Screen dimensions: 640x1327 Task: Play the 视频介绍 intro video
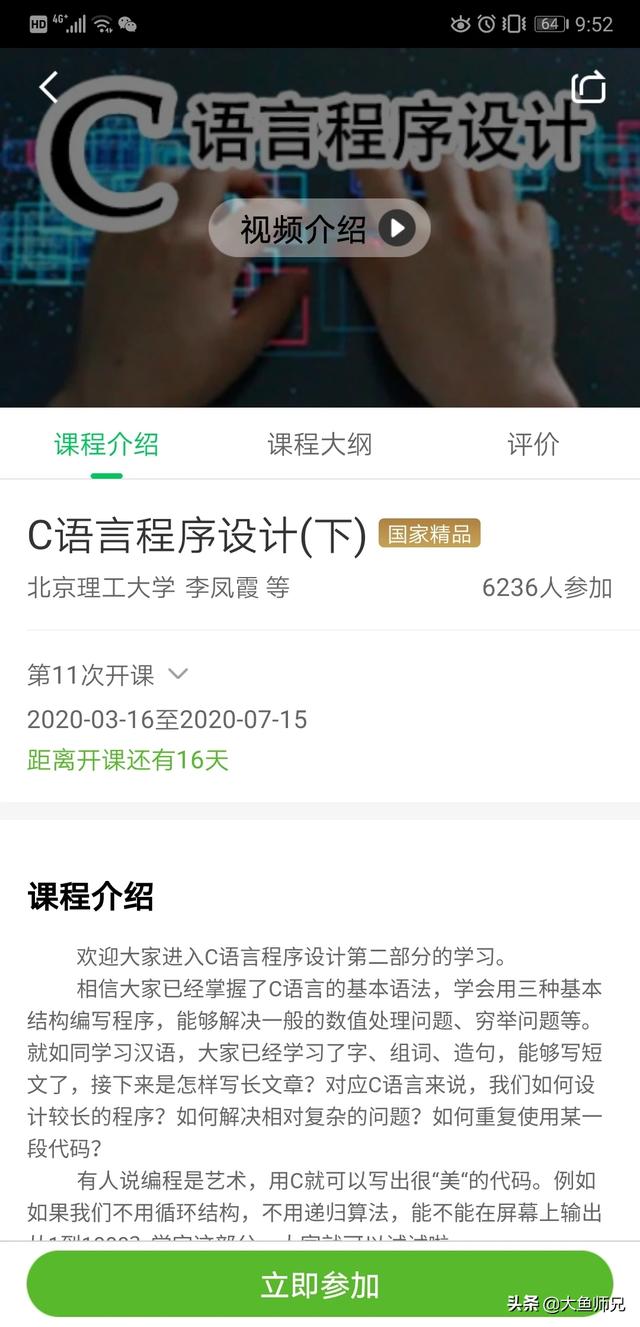320,229
